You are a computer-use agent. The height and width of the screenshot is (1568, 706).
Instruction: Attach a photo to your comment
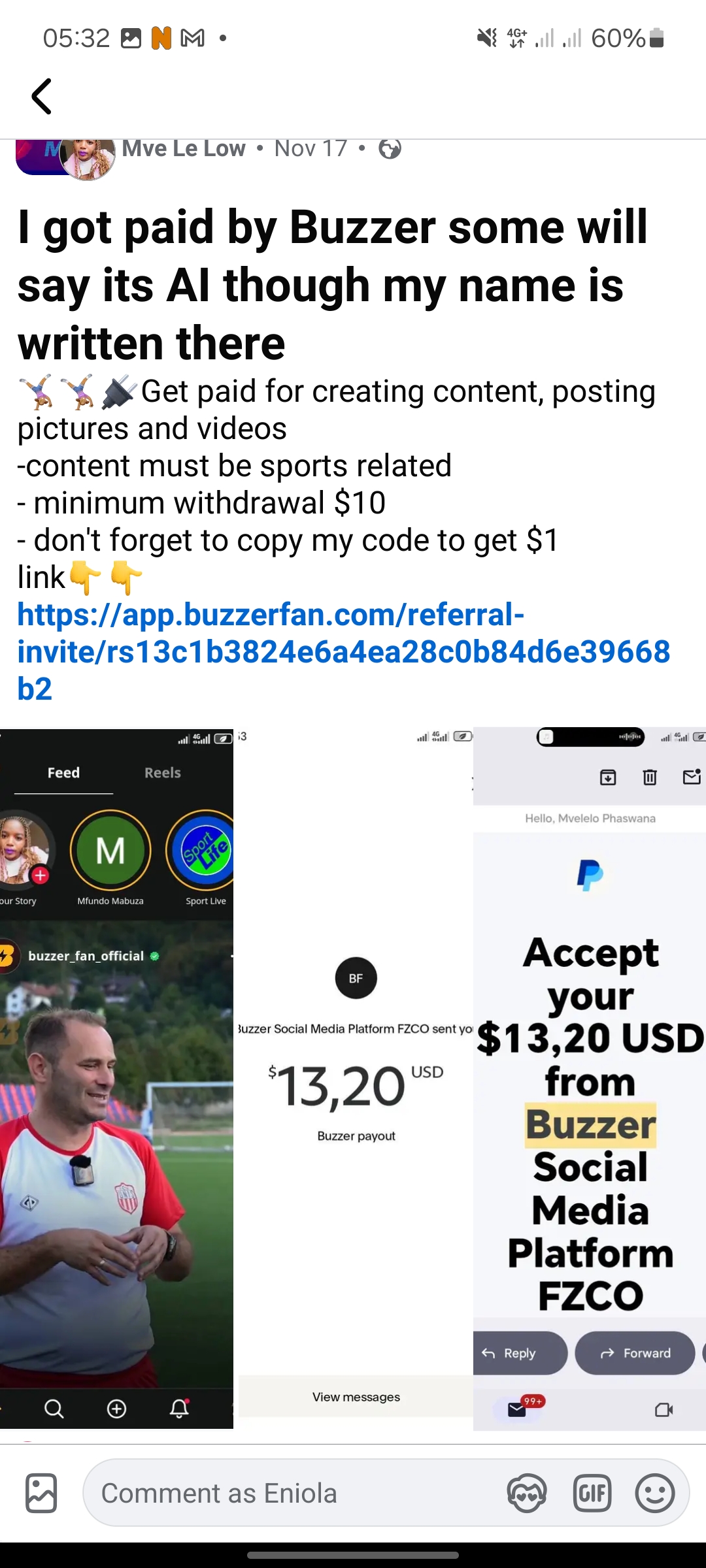coord(41,1493)
